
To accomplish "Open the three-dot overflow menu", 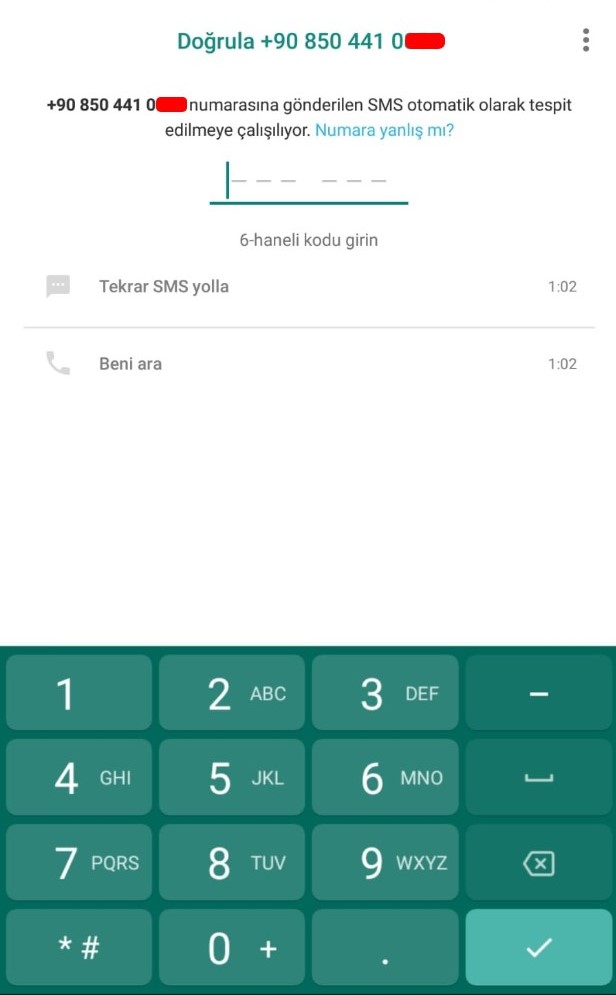I will (x=585, y=41).
